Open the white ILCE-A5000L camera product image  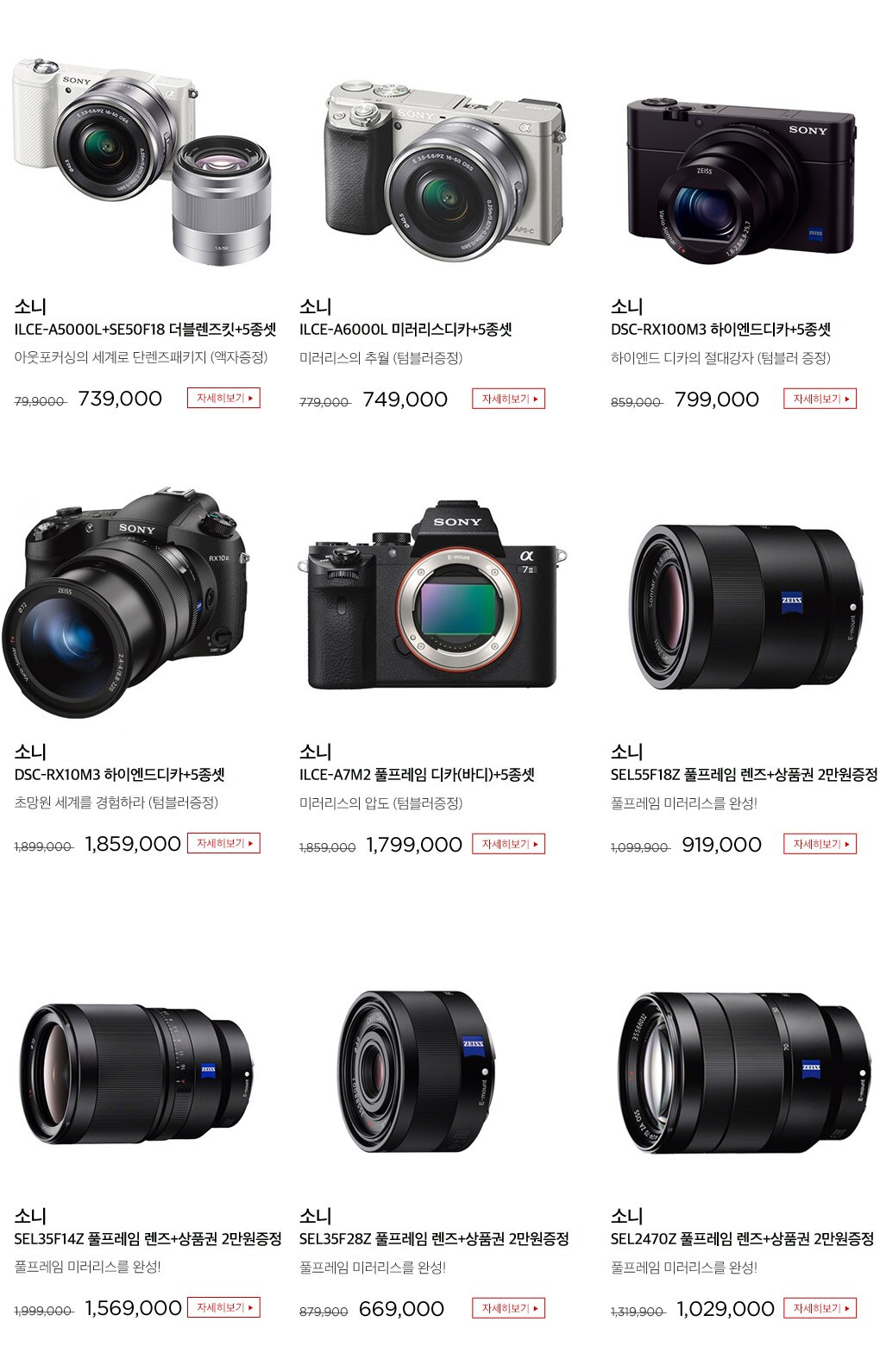142,160
